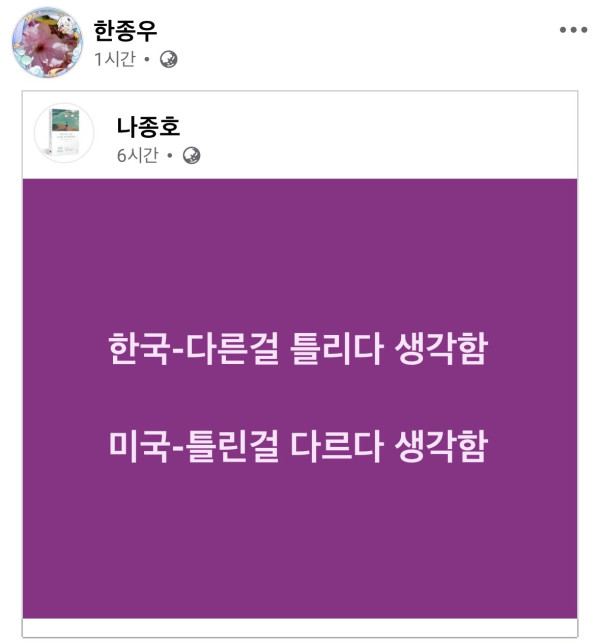This screenshot has height=644, width=600.
Task: Open 한종우's profile name link
Action: (x=125, y=31)
